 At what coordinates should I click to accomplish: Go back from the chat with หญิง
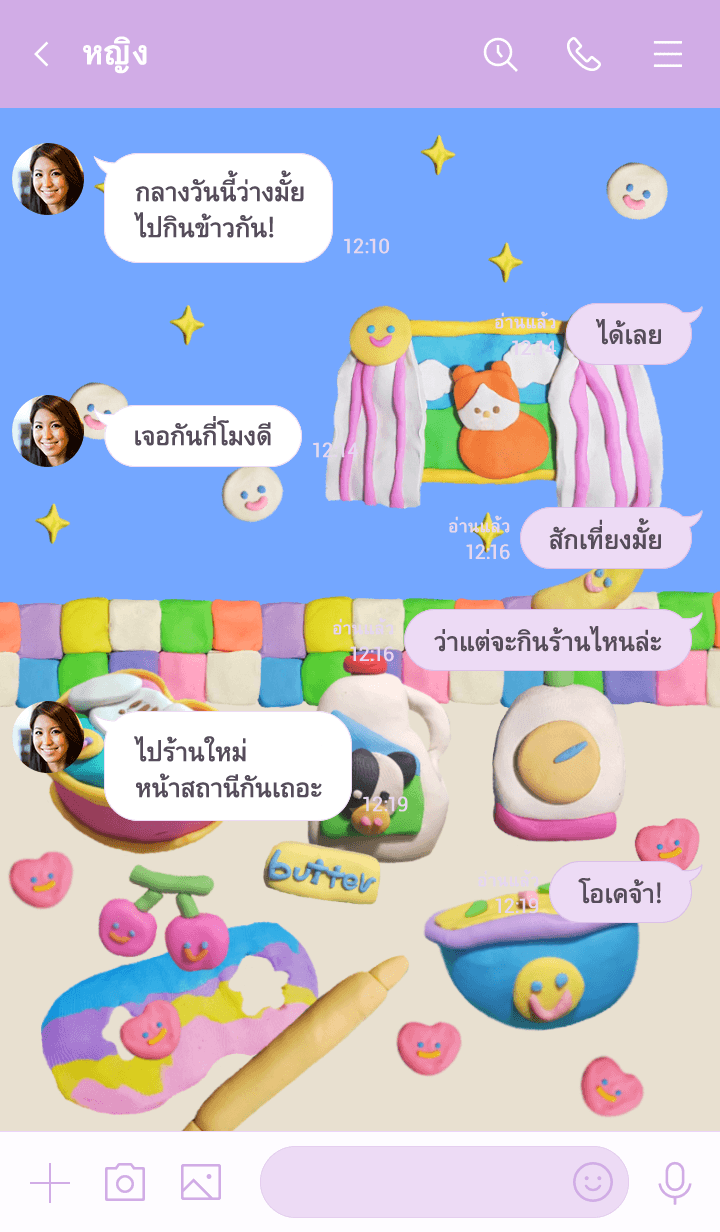click(41, 54)
